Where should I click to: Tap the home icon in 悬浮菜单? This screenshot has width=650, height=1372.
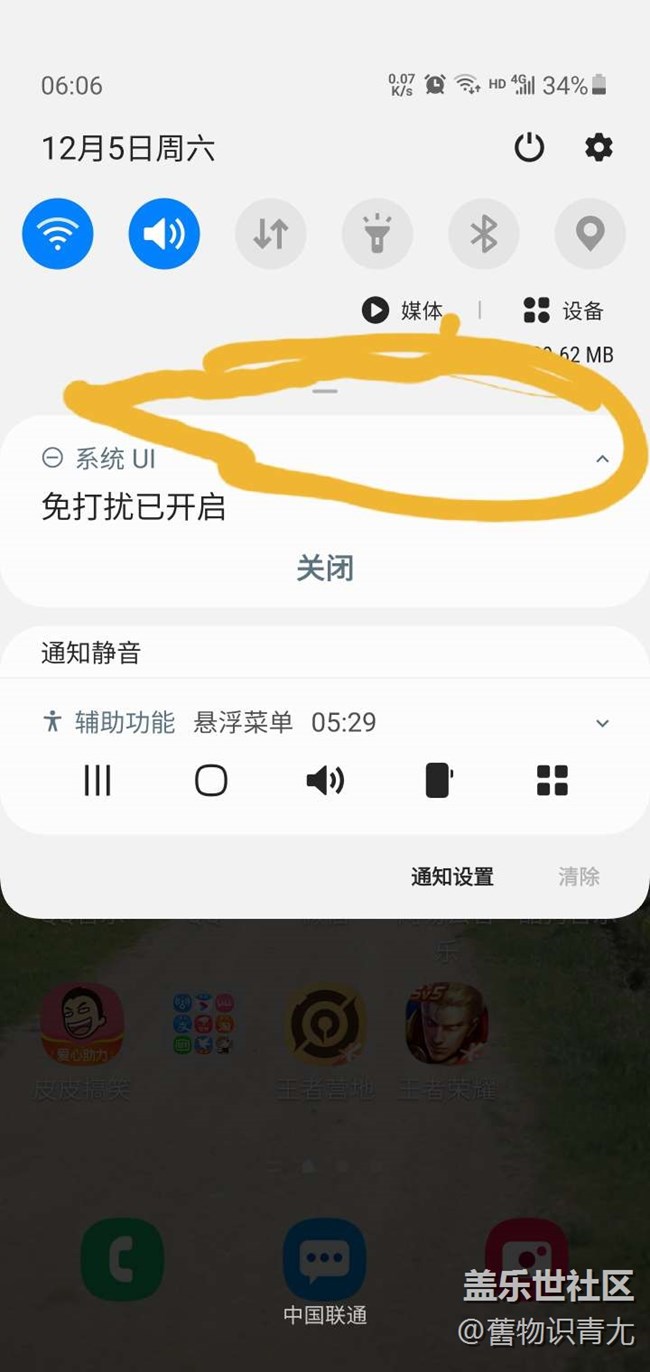click(x=211, y=780)
